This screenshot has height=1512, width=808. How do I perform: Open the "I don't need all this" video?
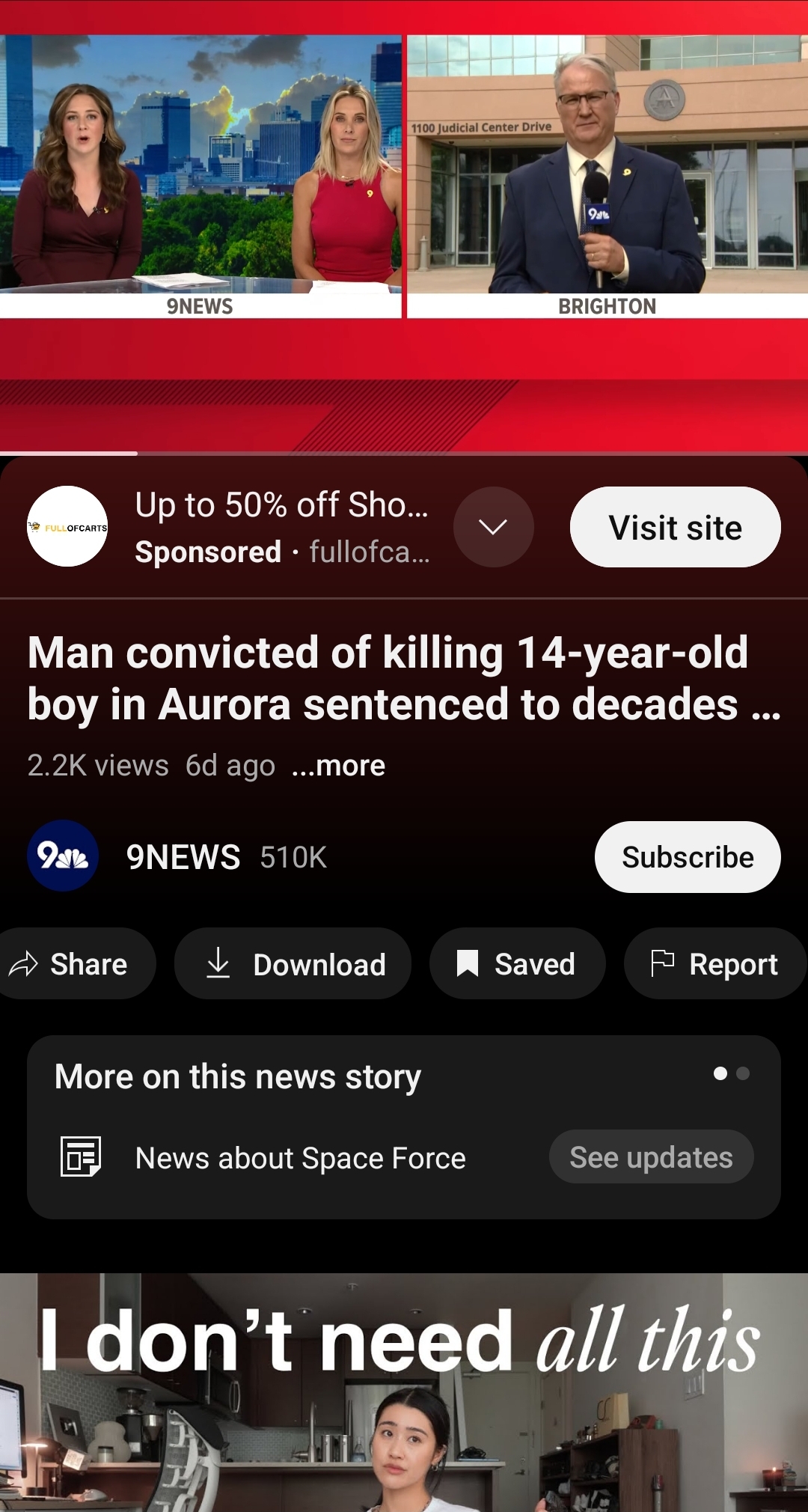(404, 1392)
